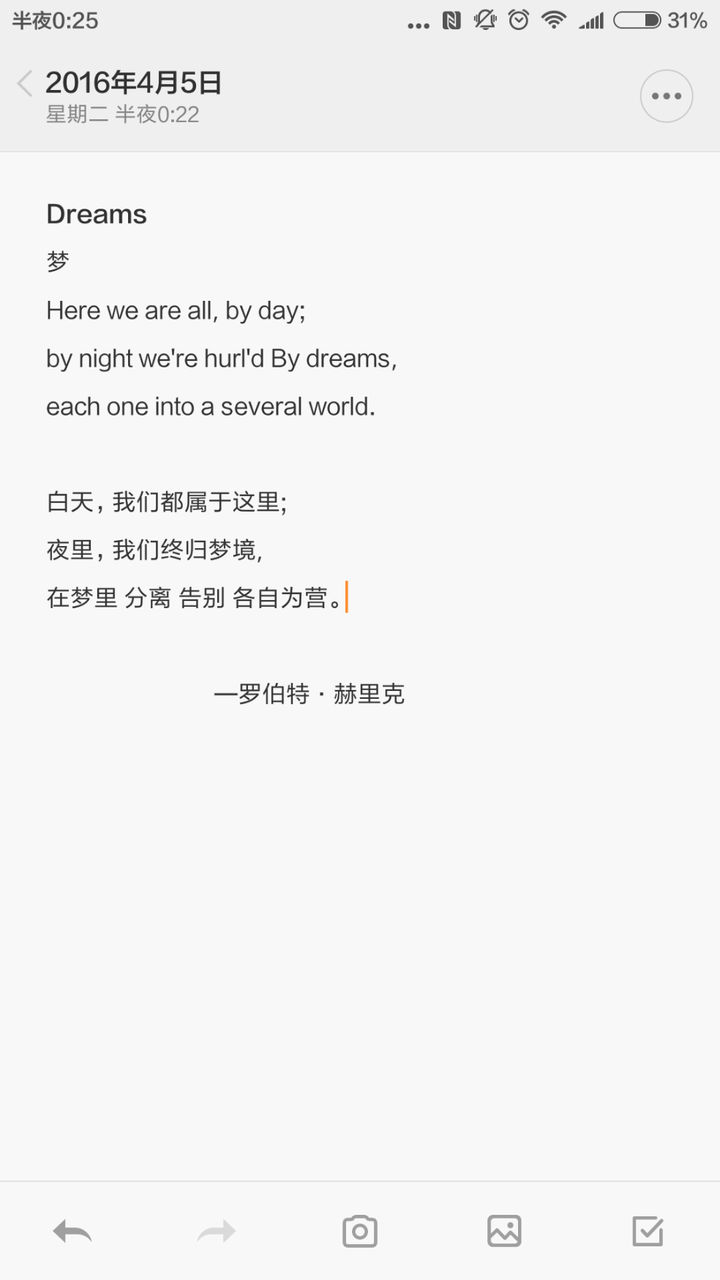Add a checklist with the checkbox icon
This screenshot has width=720, height=1280.
pyautogui.click(x=648, y=1231)
